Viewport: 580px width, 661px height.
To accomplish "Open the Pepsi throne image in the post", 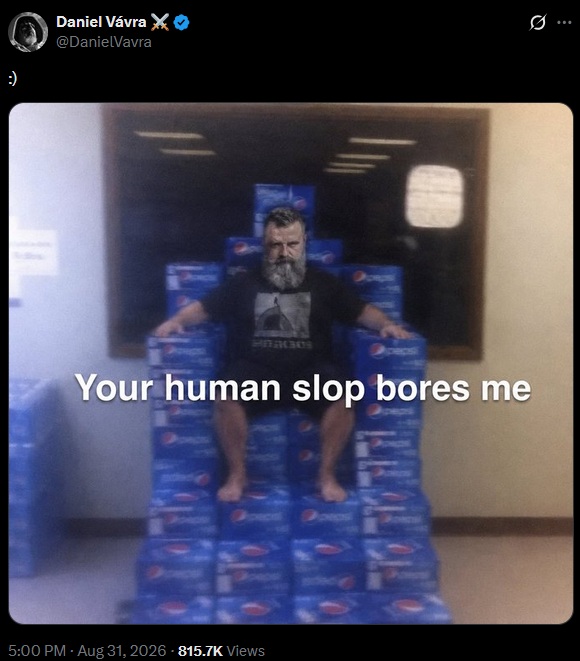I will pos(291,363).
